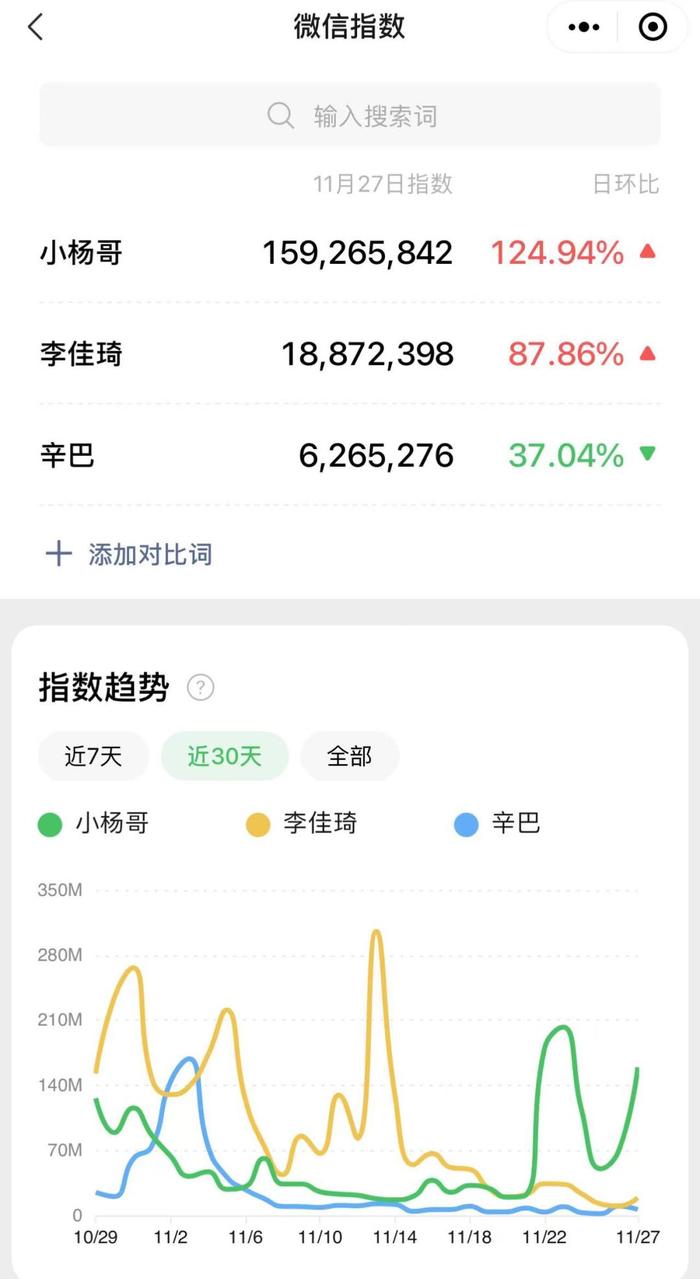Toggle the 小杨哥 legend series
Image resolution: width=700 pixels, height=1279 pixels.
point(95,824)
